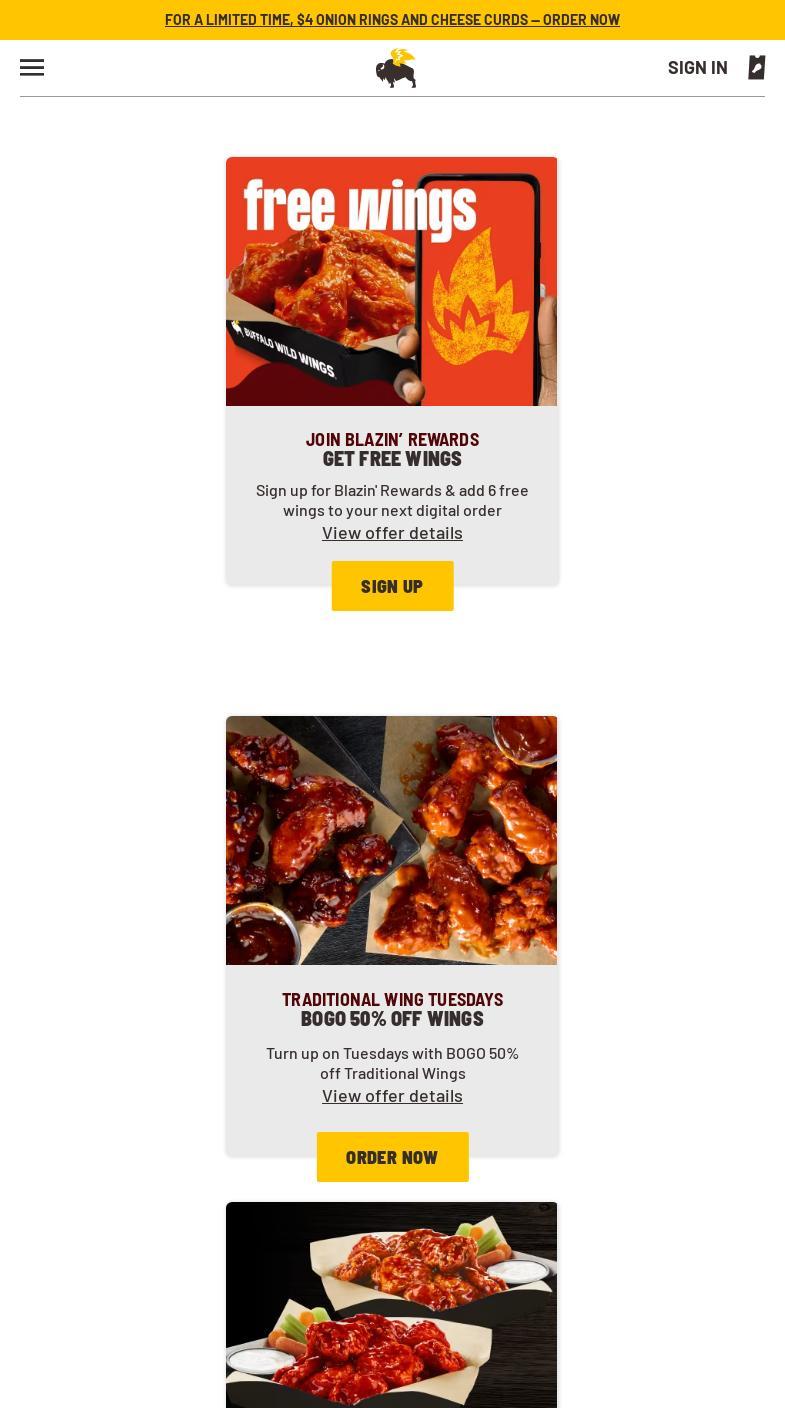Image resolution: width=785 pixels, height=1408 pixels.
Task: Open the onion rings and cheese curds promo link
Action: pos(392,20)
